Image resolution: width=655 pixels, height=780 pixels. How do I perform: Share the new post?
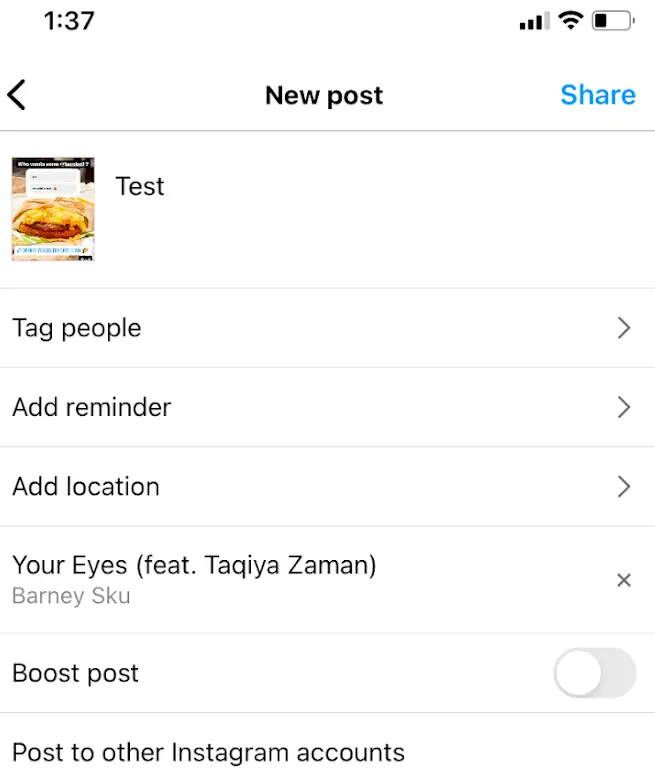click(597, 95)
